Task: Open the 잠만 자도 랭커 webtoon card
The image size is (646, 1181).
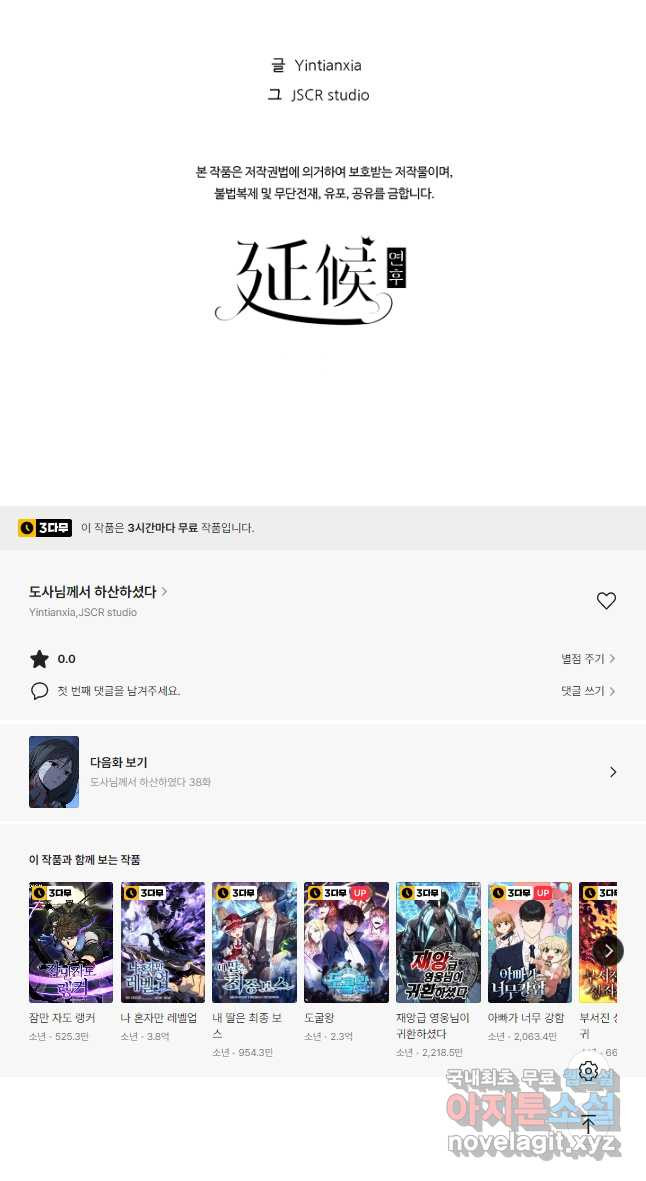Action: tap(70, 942)
